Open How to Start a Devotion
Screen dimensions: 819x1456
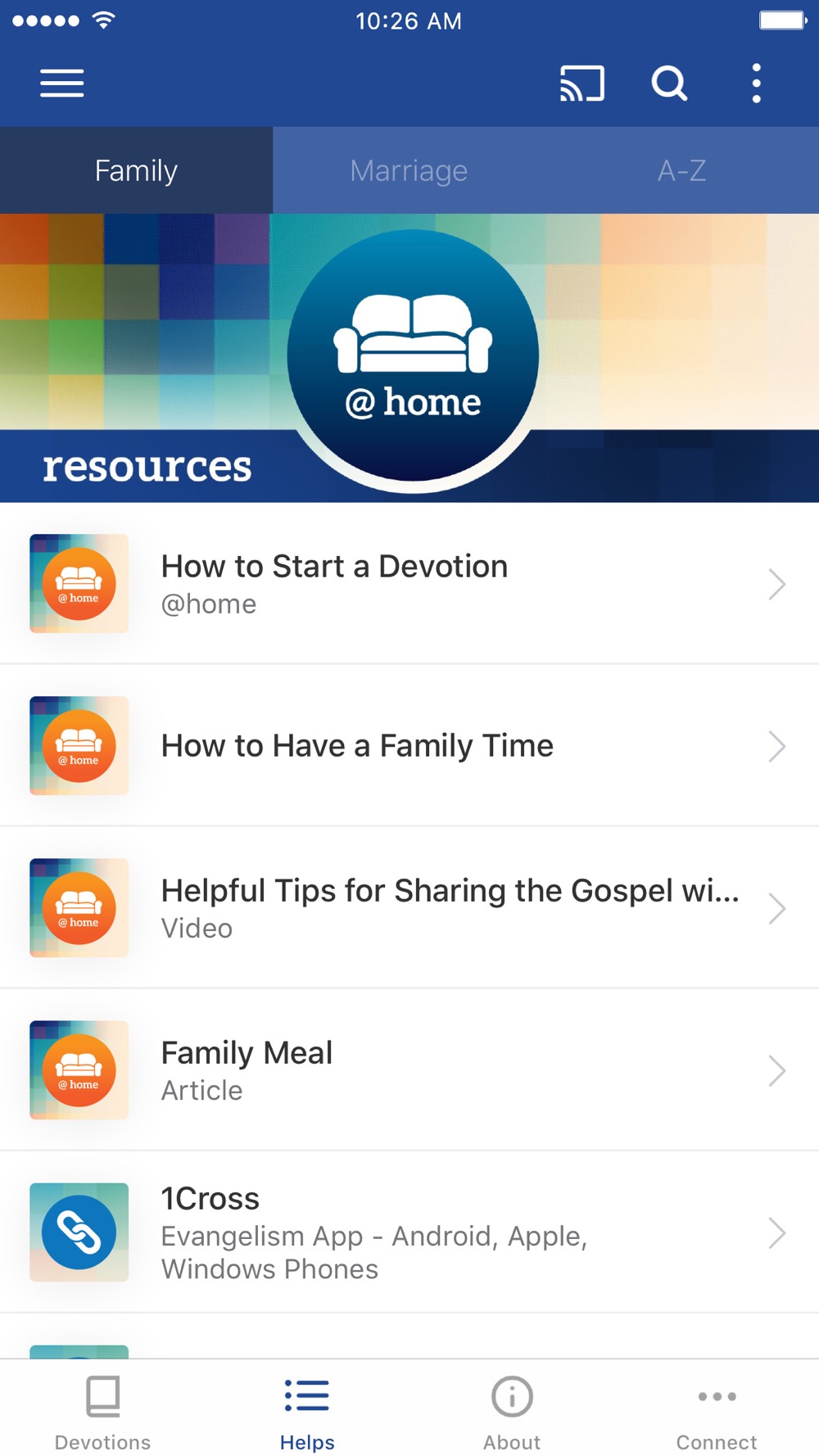[409, 583]
